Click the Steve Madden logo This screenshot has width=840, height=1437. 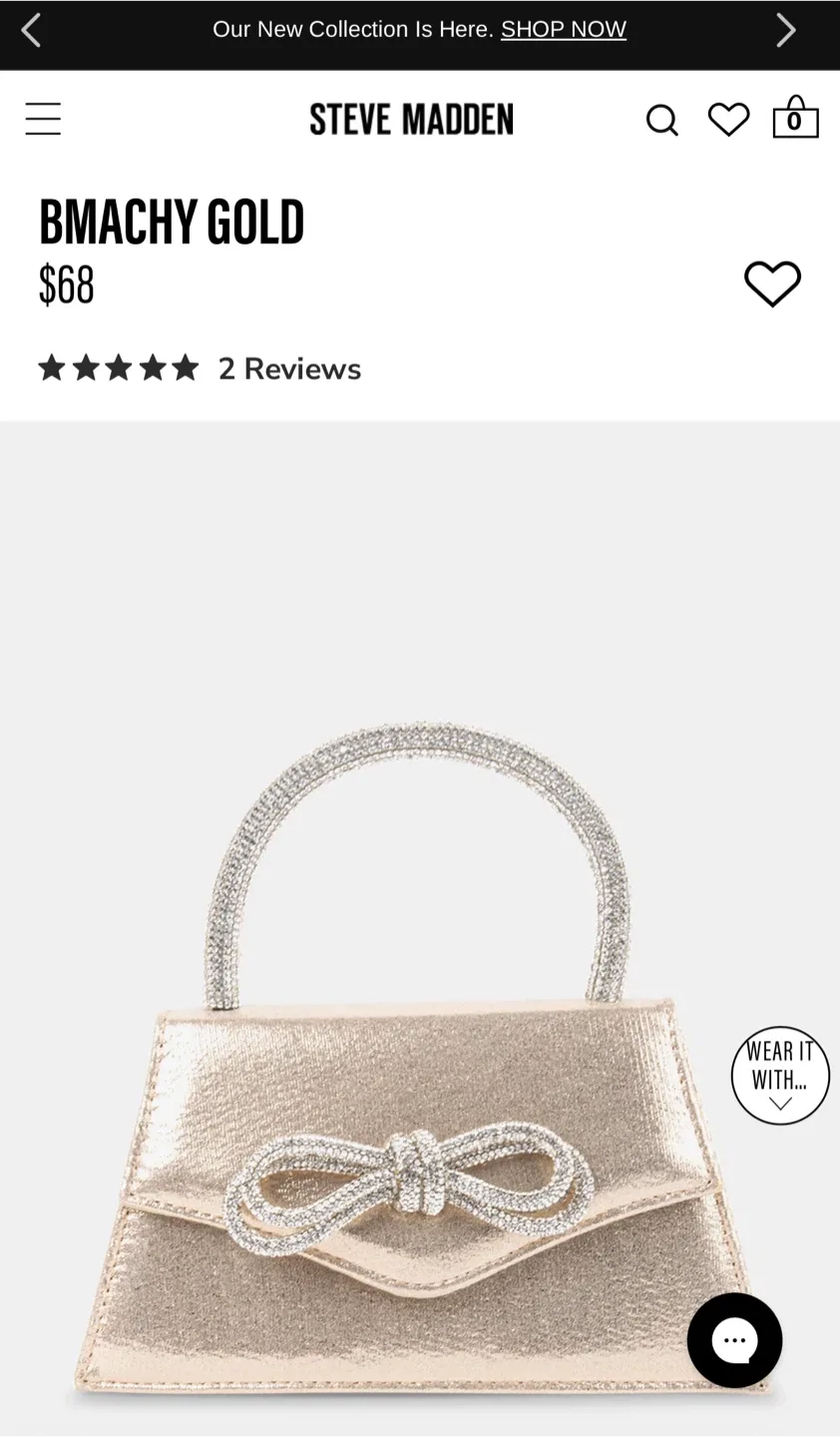click(411, 119)
